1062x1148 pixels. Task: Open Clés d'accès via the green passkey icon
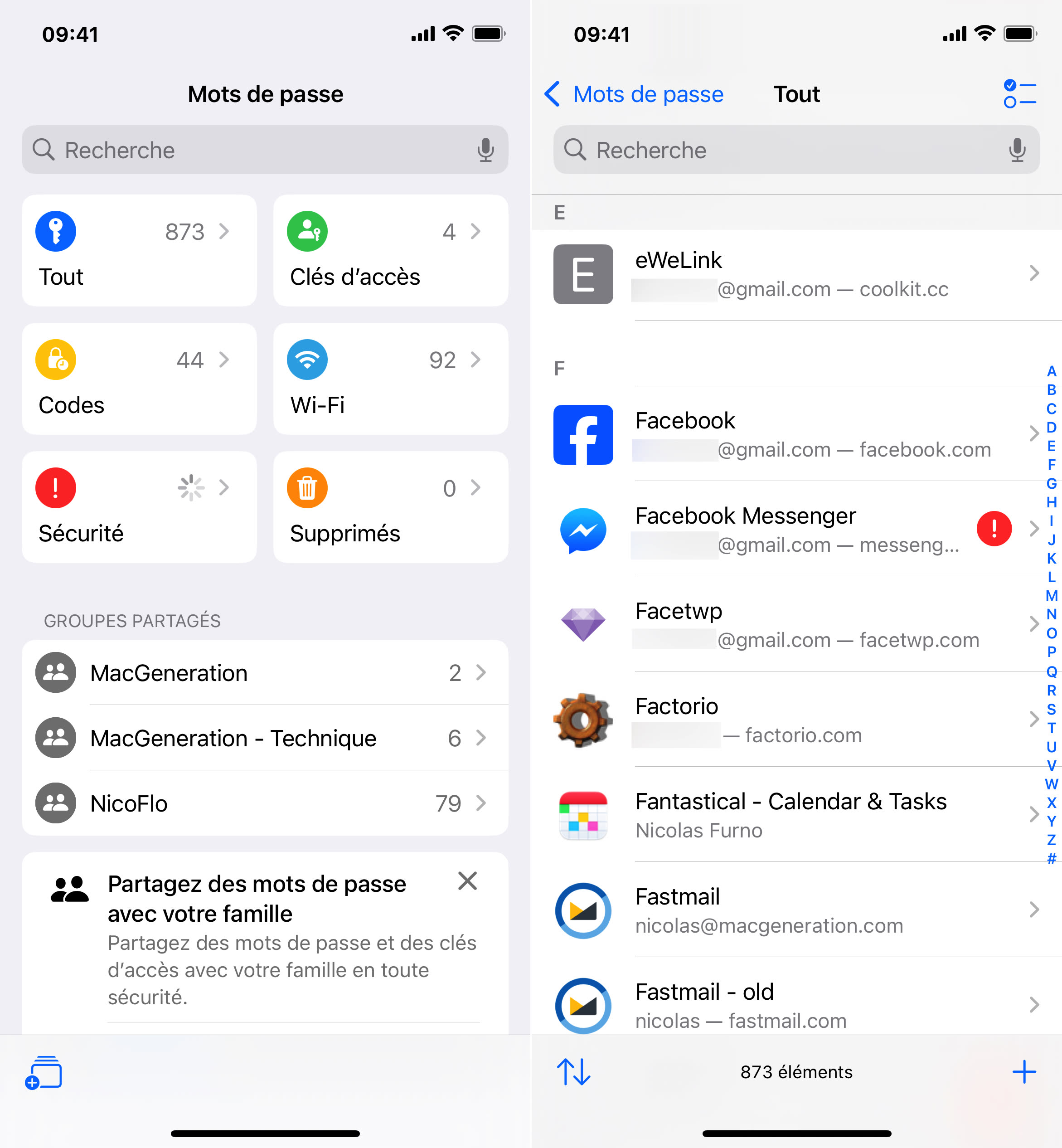307,231
